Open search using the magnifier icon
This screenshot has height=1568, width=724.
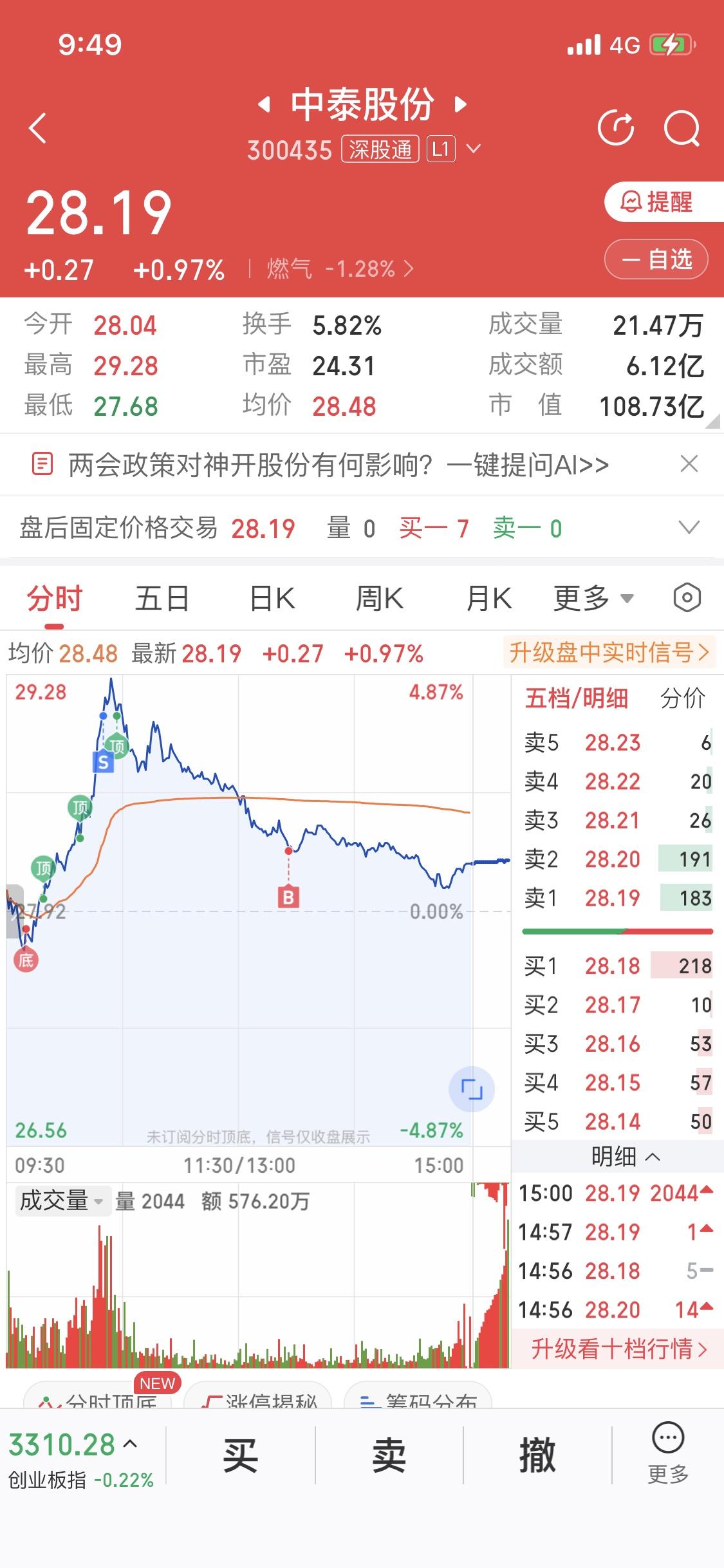point(683,127)
